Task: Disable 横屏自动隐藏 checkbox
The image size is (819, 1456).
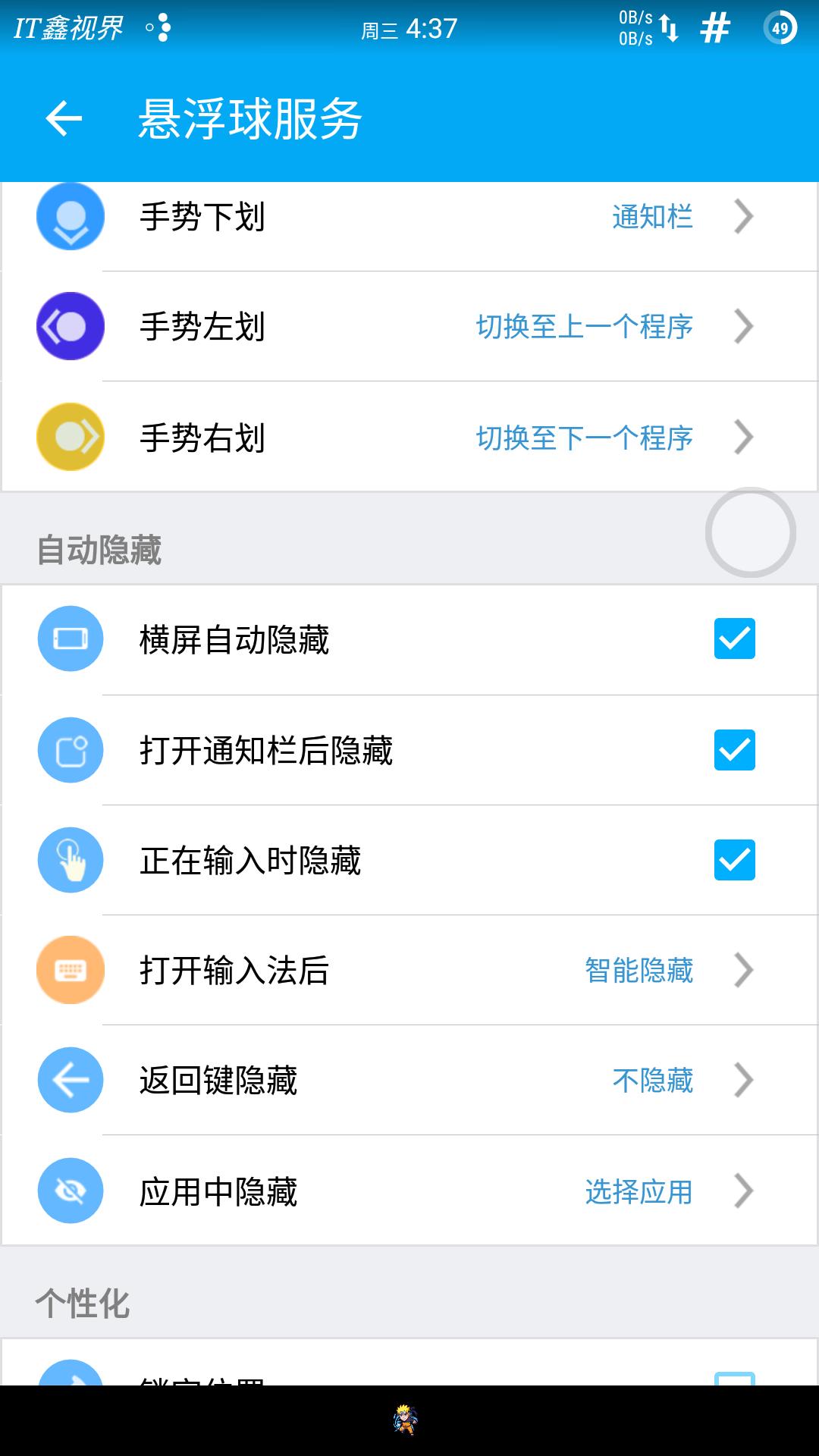Action: [734, 639]
